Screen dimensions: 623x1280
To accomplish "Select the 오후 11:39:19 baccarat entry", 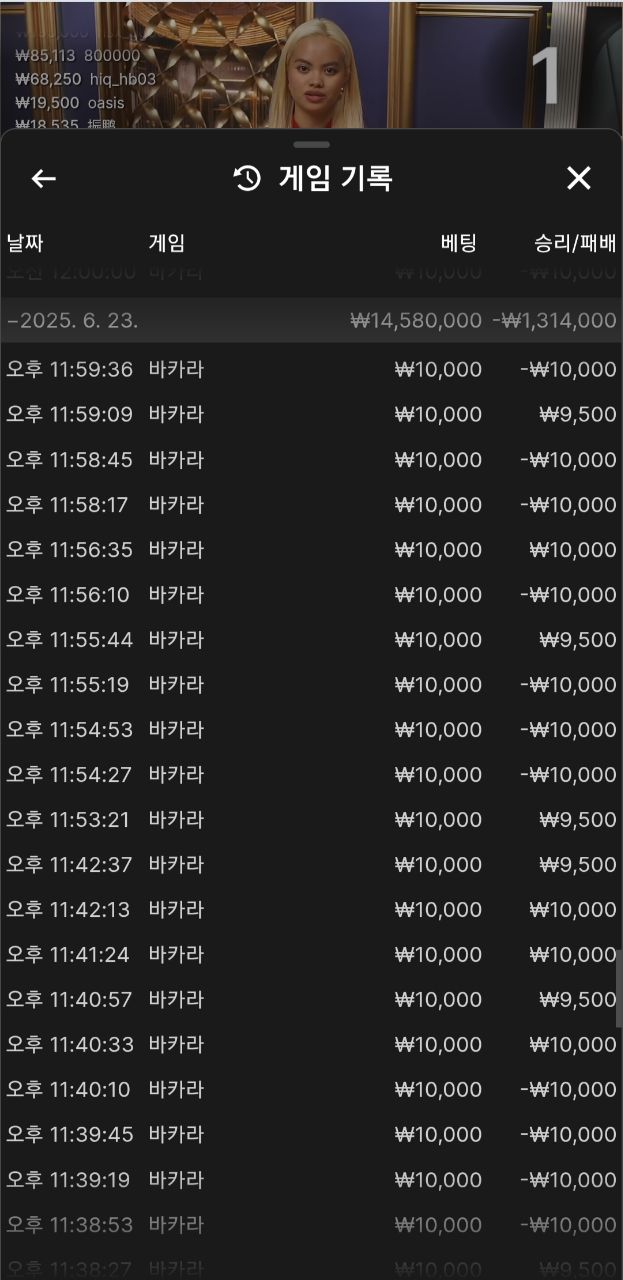I will click(x=311, y=1179).
